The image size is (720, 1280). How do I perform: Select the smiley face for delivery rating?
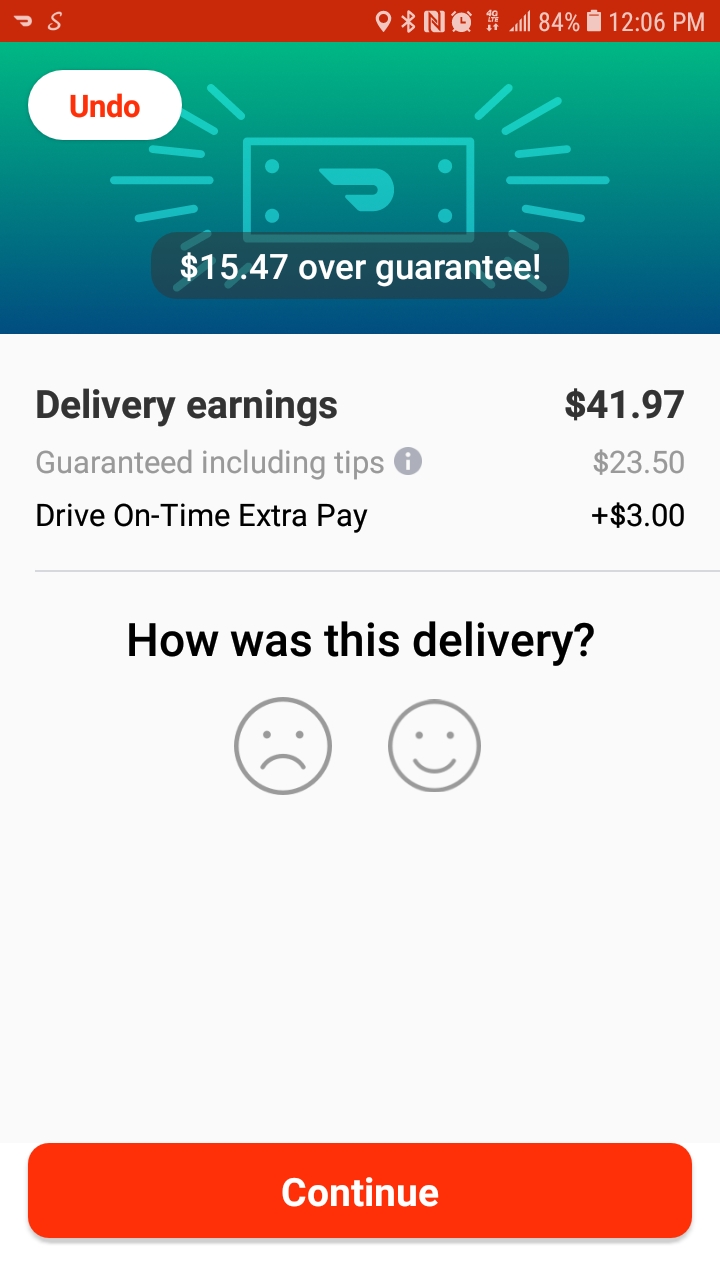click(434, 745)
